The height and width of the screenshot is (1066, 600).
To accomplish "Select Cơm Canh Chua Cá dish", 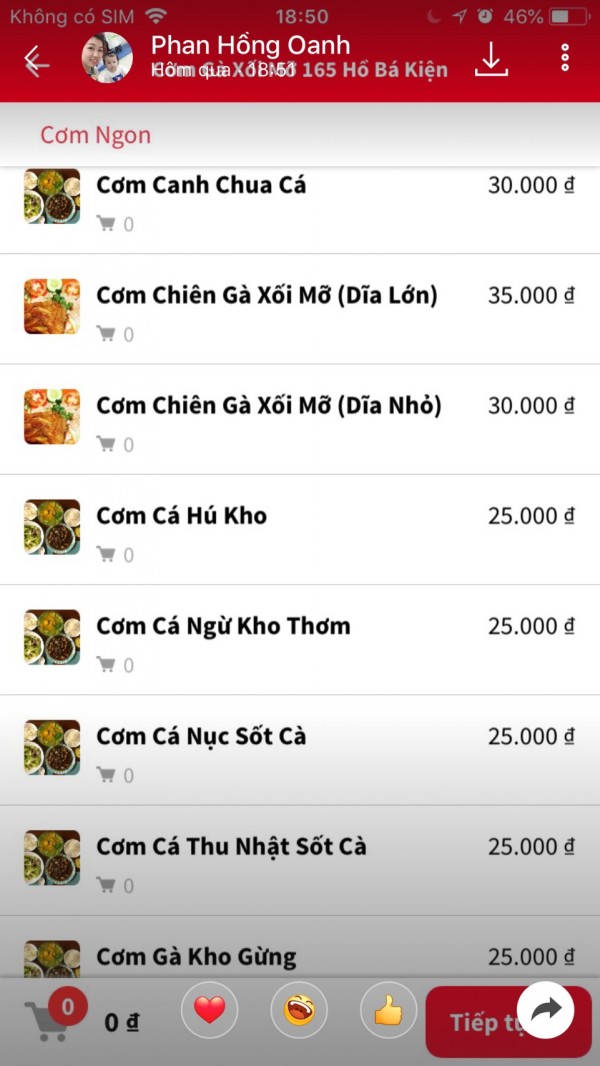I will pyautogui.click(x=300, y=199).
